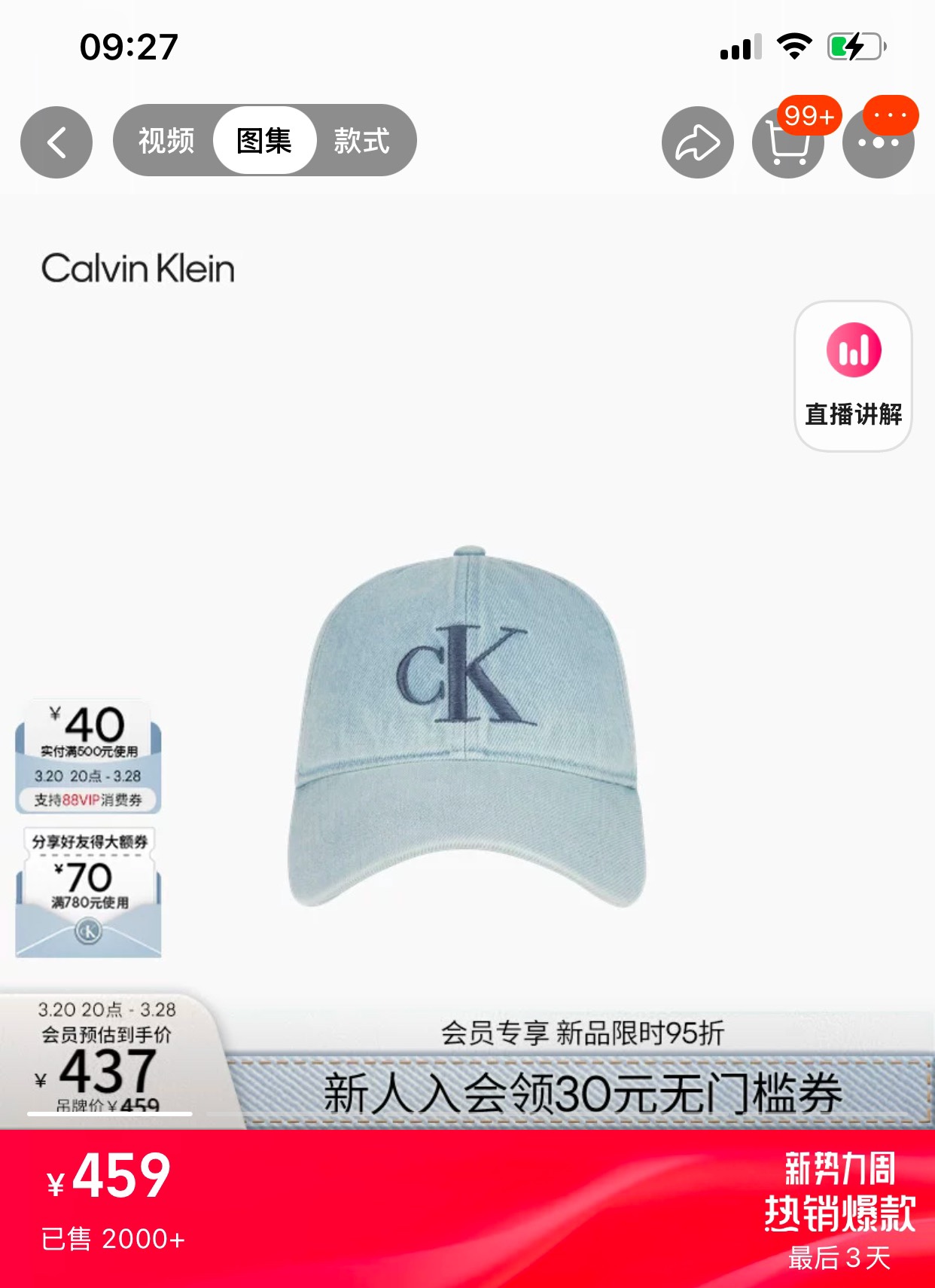Select the 图集 tab
The image size is (935, 1288).
tap(264, 141)
